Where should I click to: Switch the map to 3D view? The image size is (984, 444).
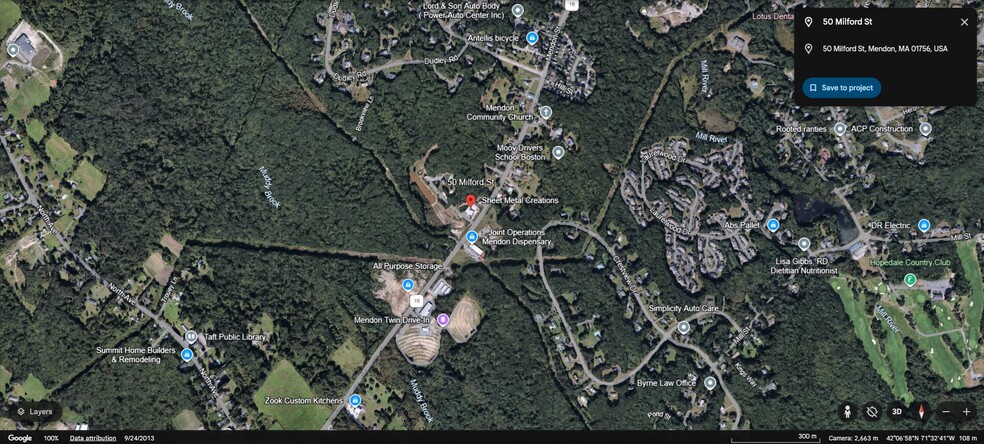pyautogui.click(x=896, y=411)
